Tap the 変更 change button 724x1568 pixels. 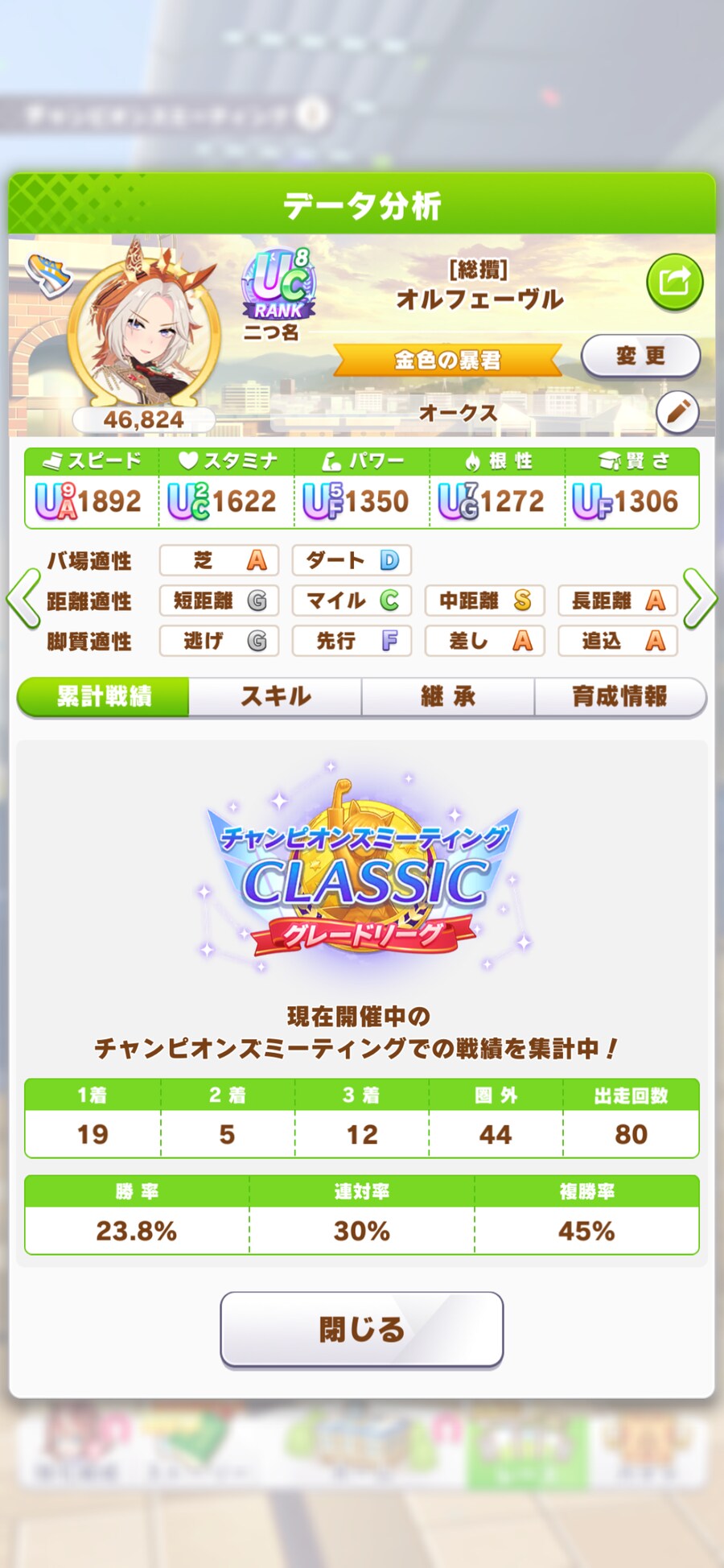(x=640, y=356)
